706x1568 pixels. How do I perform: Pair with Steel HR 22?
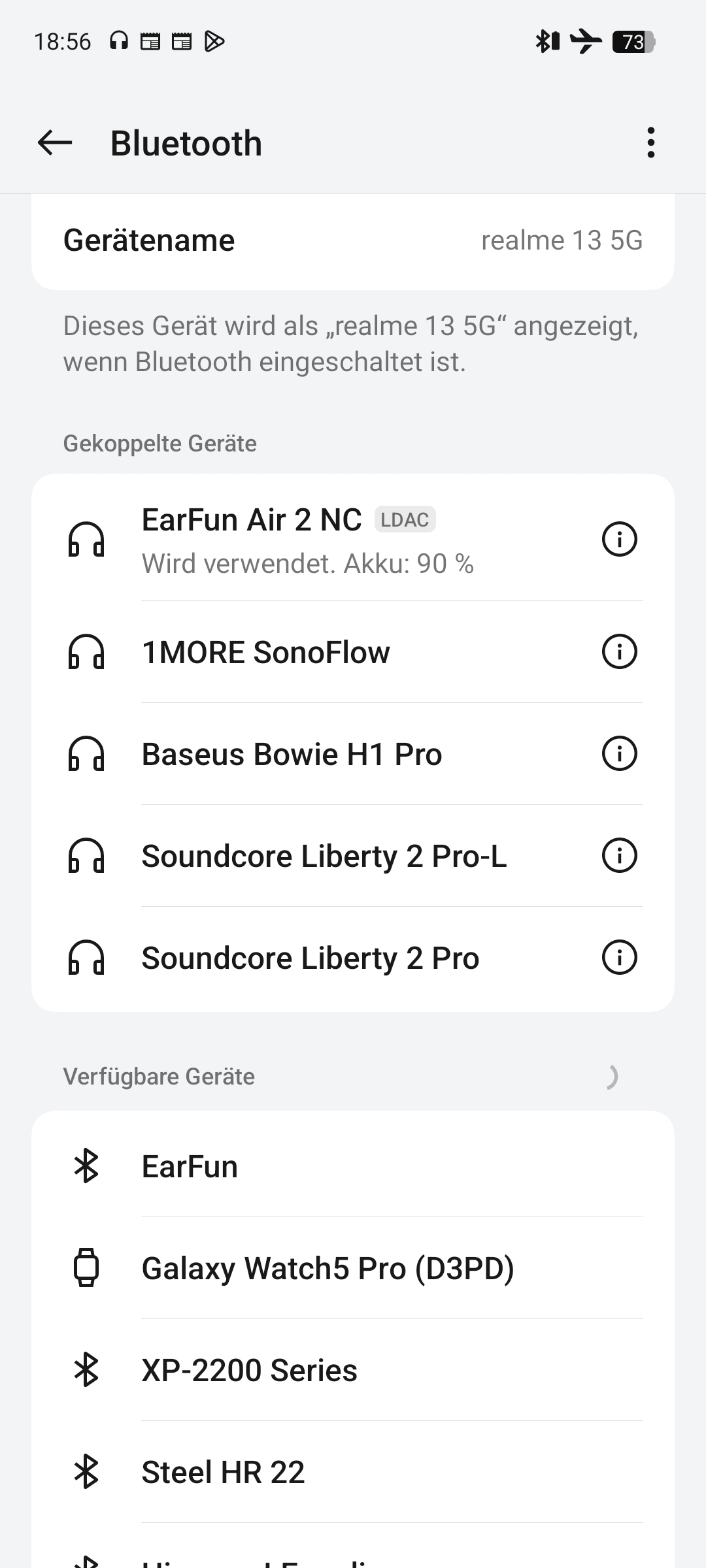tap(353, 1472)
